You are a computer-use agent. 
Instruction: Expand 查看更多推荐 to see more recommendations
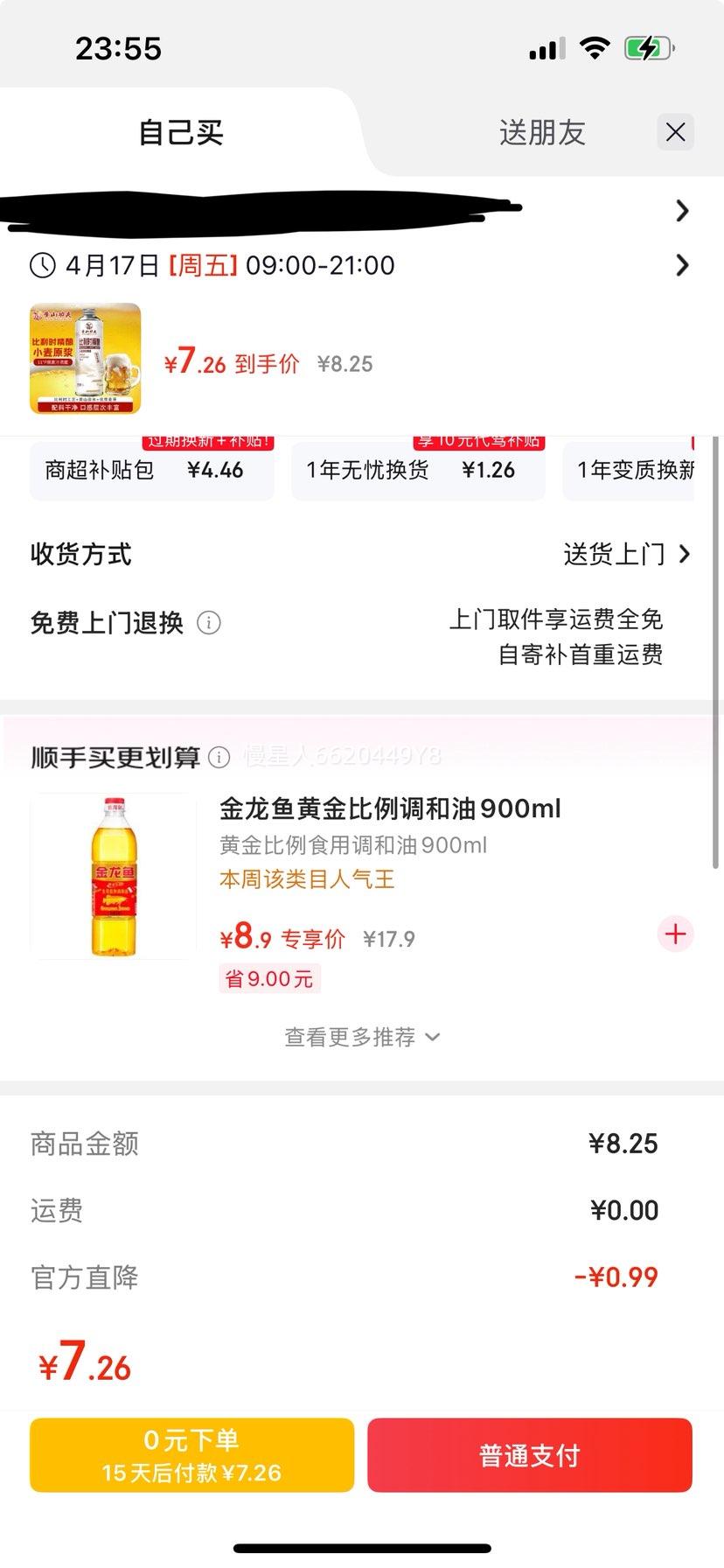point(361,1037)
